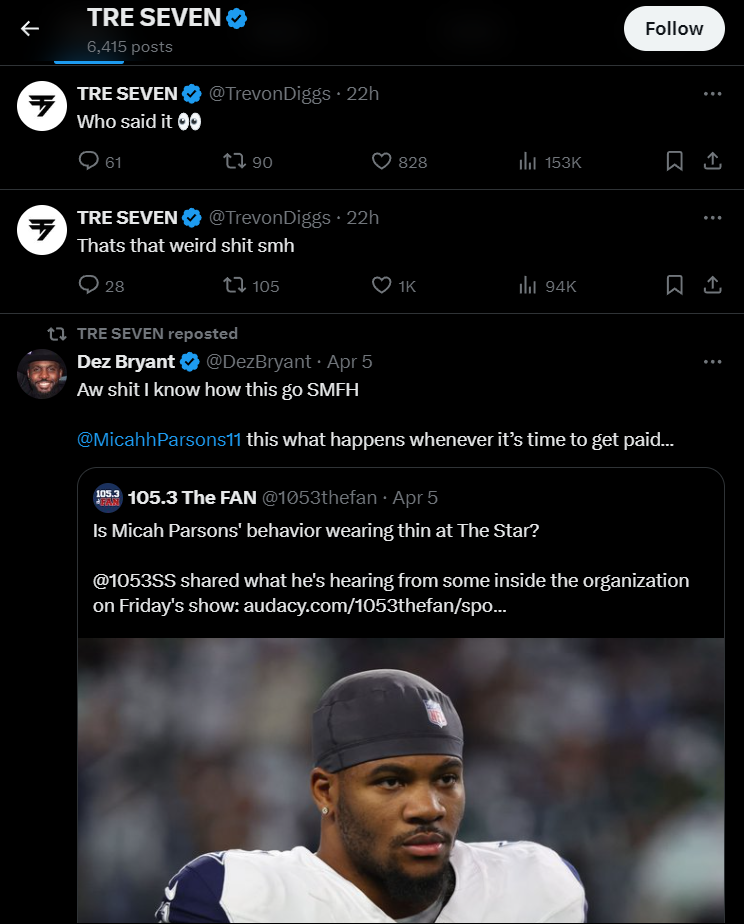This screenshot has height=924, width=744.
Task: Open more options for the "Who said it" post
Action: click(712, 92)
